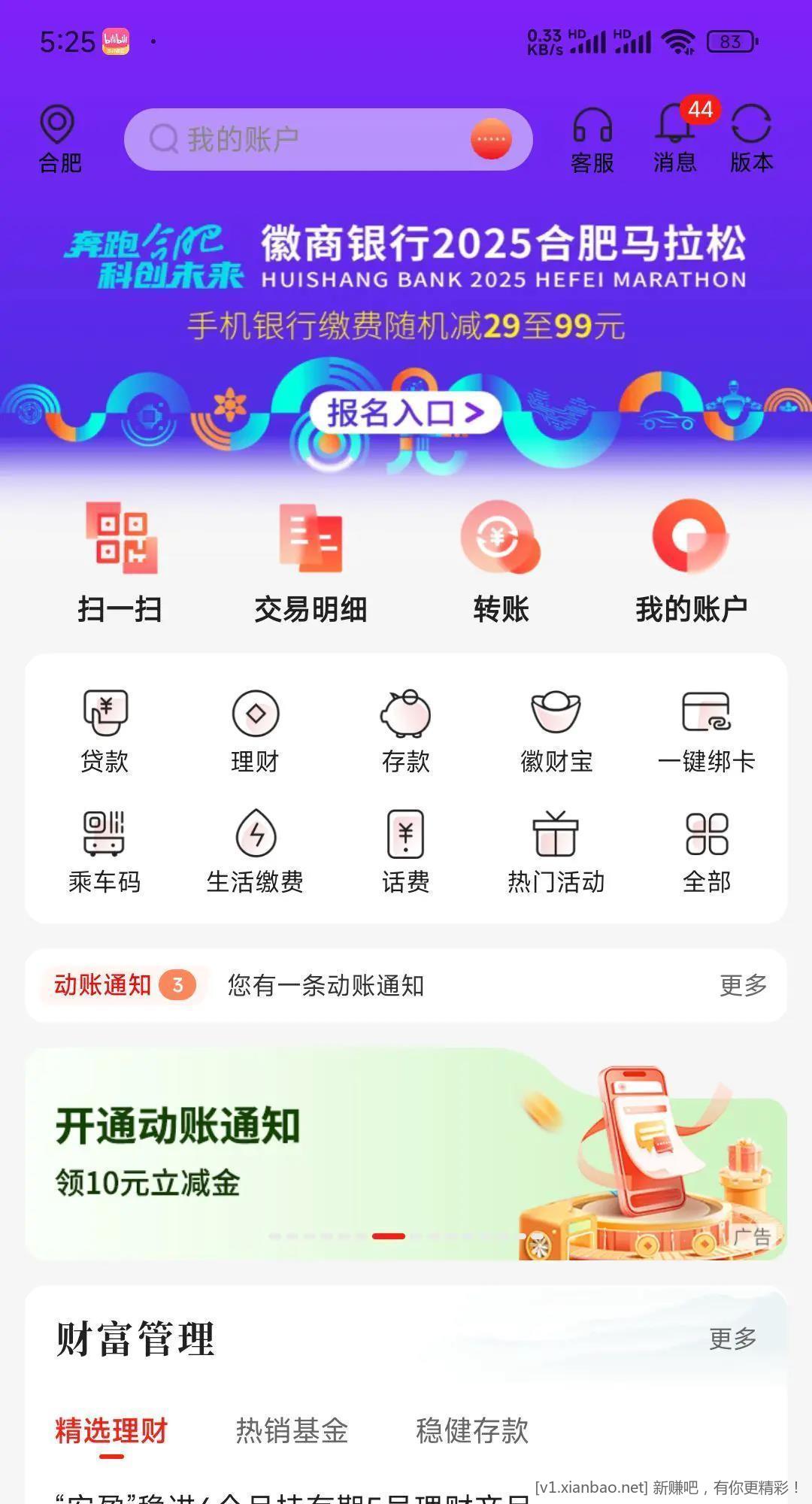Open the 客服 customer service icon

[x=594, y=138]
